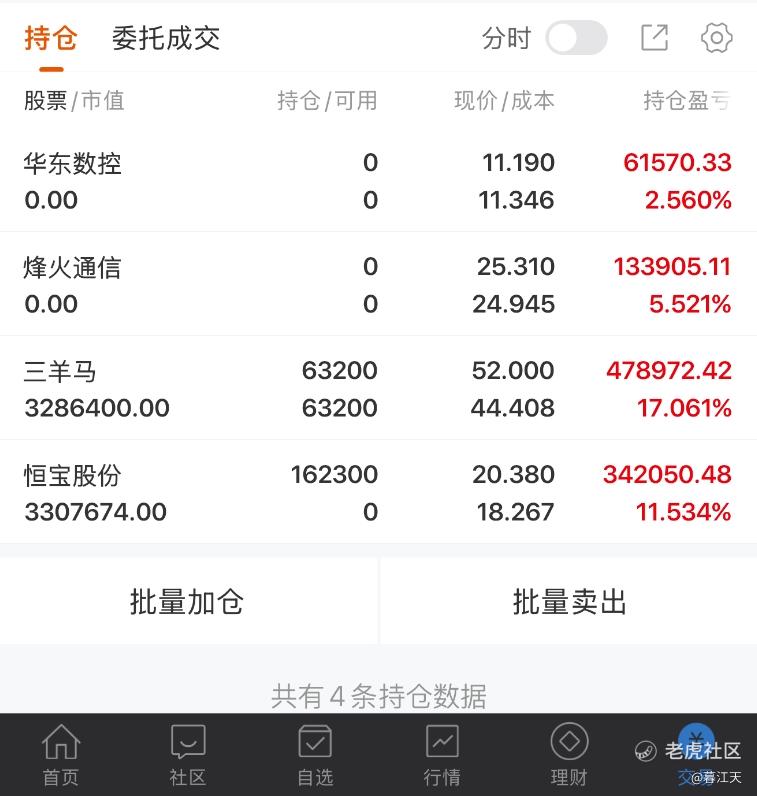Toggle the 分时 switch

point(576,39)
